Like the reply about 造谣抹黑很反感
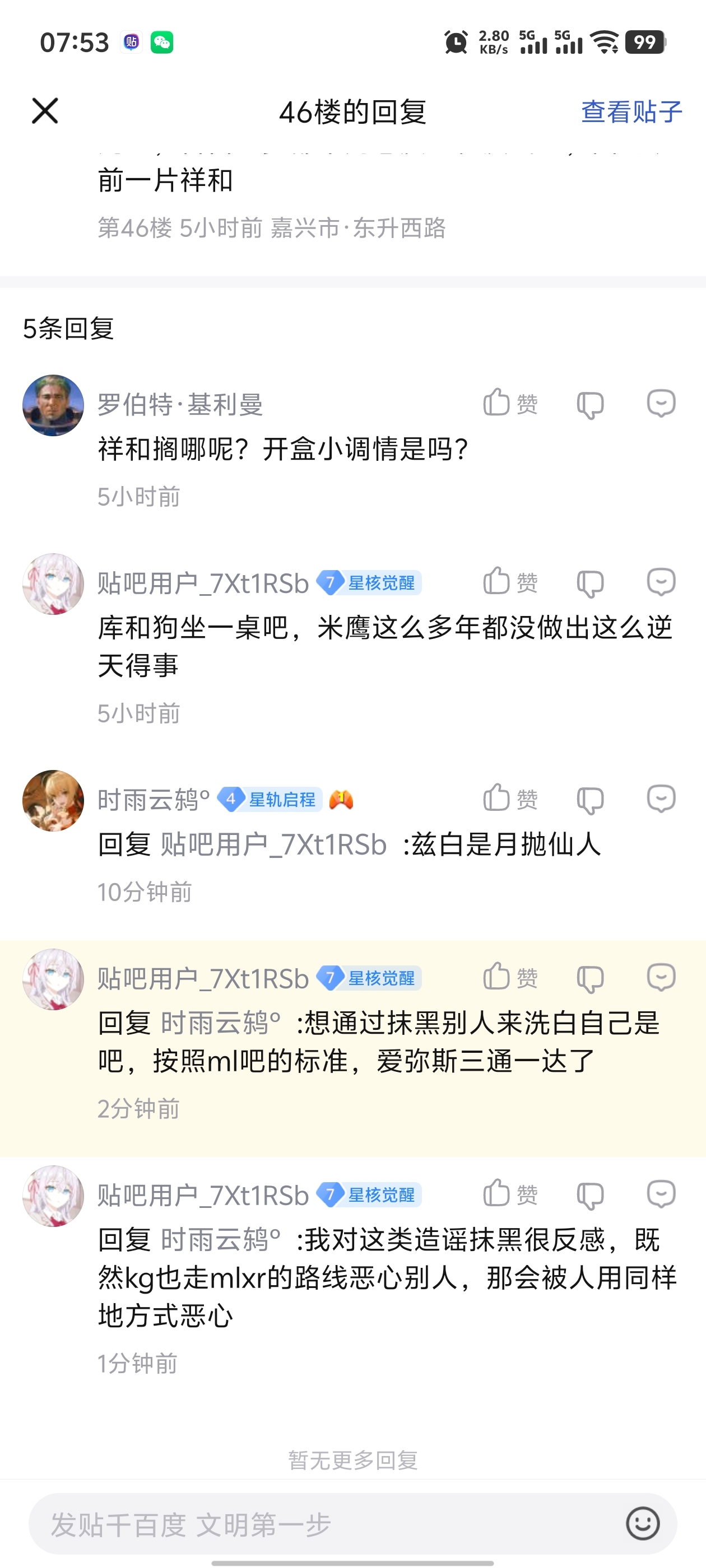Viewport: 706px width, 1568px height. pyautogui.click(x=510, y=1194)
